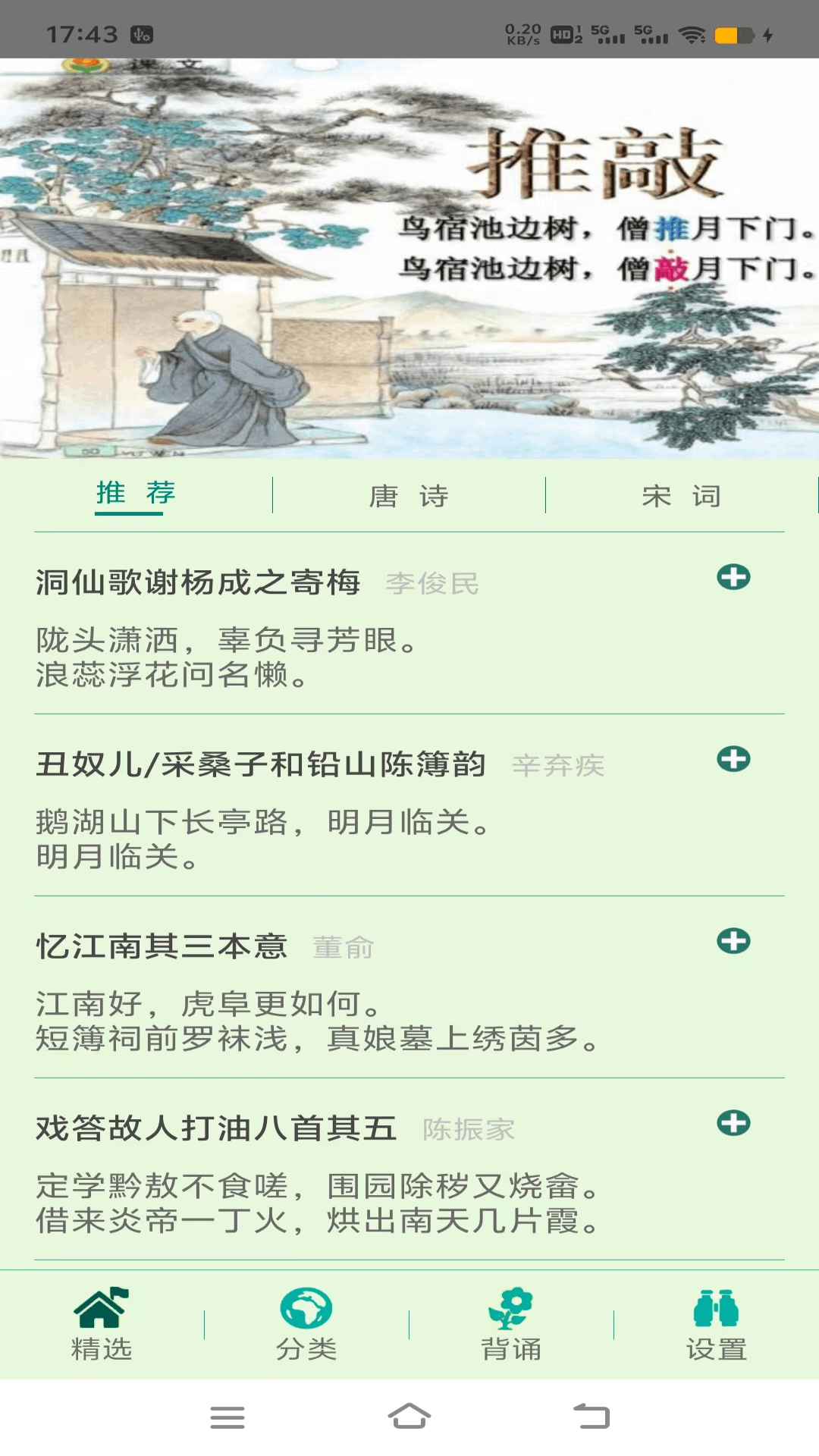This screenshot has width=819, height=1456.
Task: Tap the plus icon beside 戏答故人打油八首其五
Action: click(x=733, y=1123)
